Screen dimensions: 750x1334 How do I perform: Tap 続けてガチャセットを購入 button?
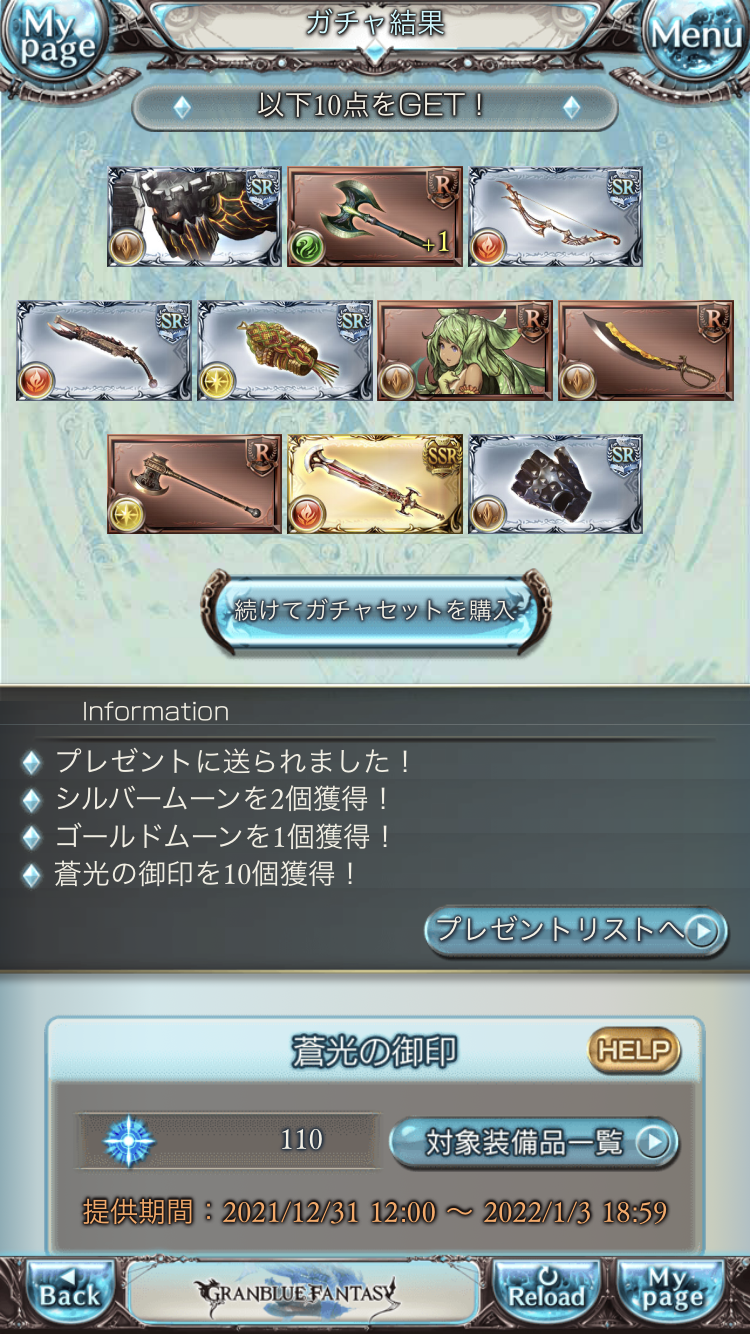[375, 610]
